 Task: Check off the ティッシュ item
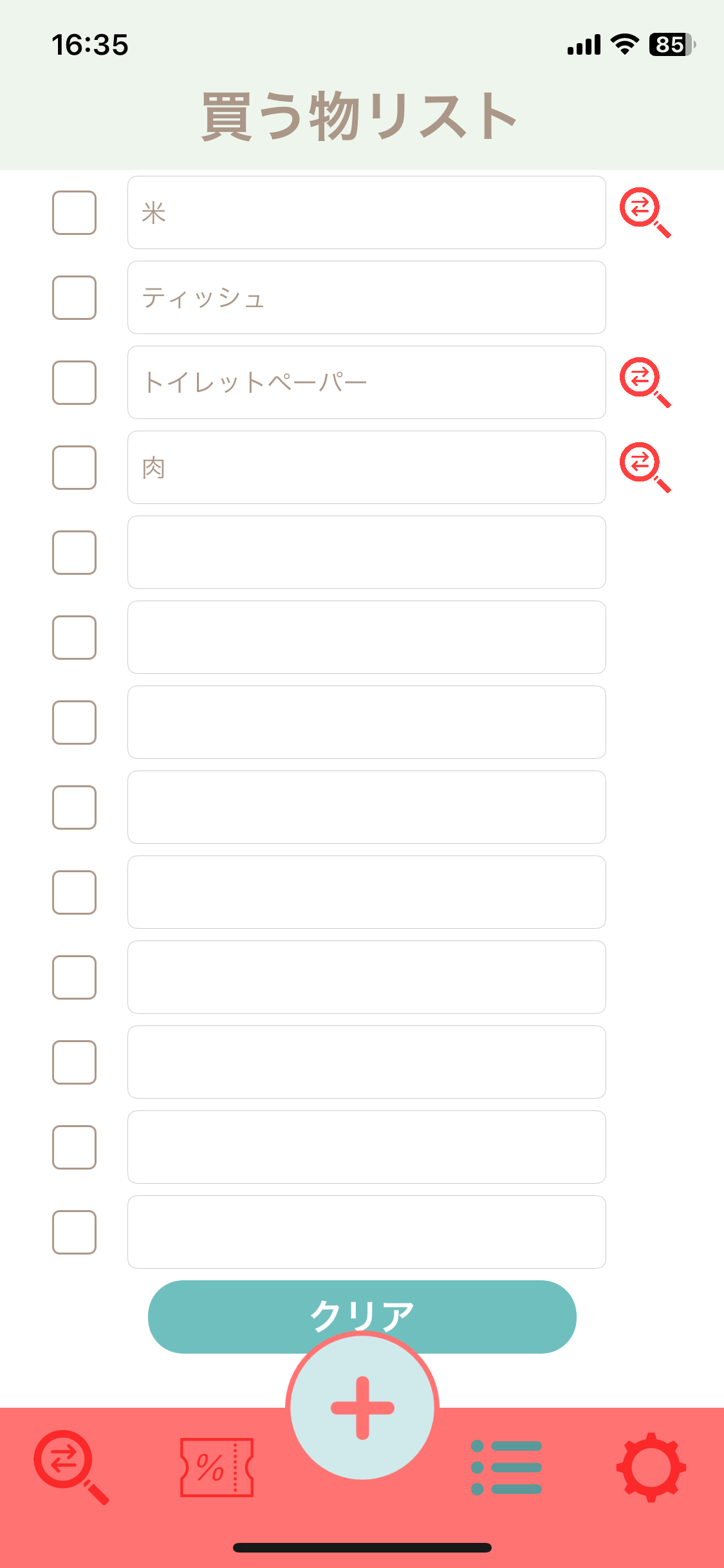pos(74,297)
